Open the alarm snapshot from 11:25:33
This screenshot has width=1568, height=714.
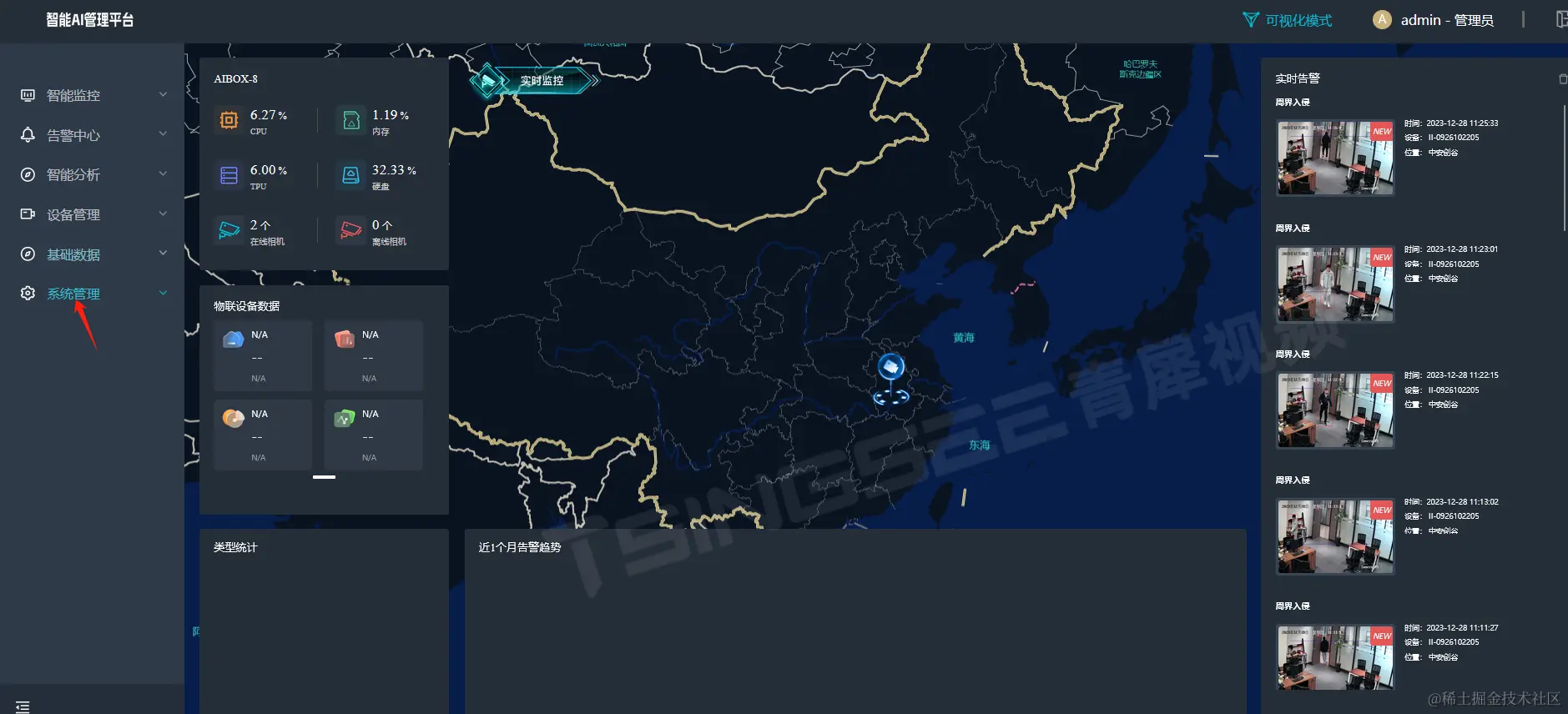pyautogui.click(x=1334, y=158)
